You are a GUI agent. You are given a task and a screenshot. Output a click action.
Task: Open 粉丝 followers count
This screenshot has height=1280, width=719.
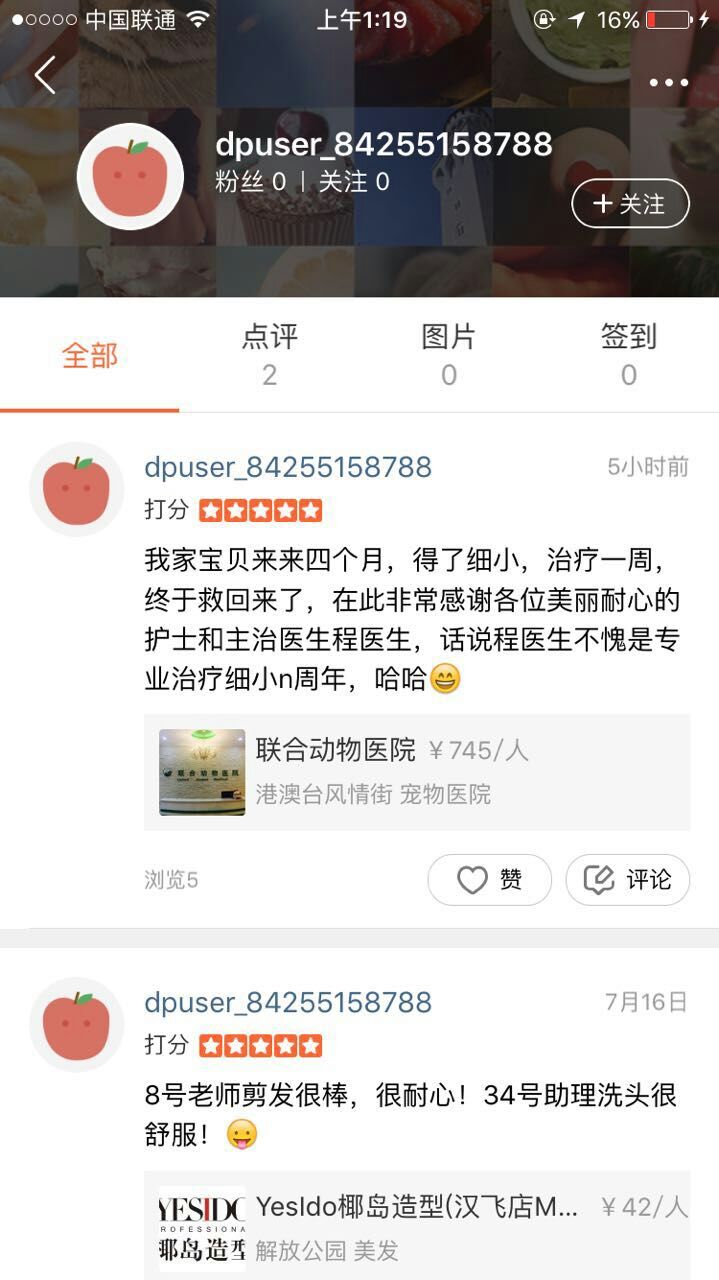[x=250, y=182]
